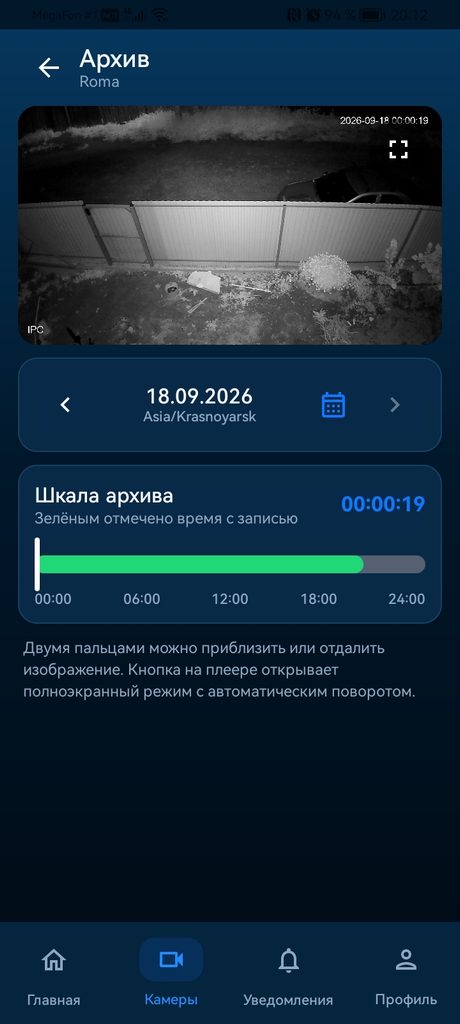Go to the previous day before 18.09.2026
460x1024 pixels.
click(x=65, y=405)
